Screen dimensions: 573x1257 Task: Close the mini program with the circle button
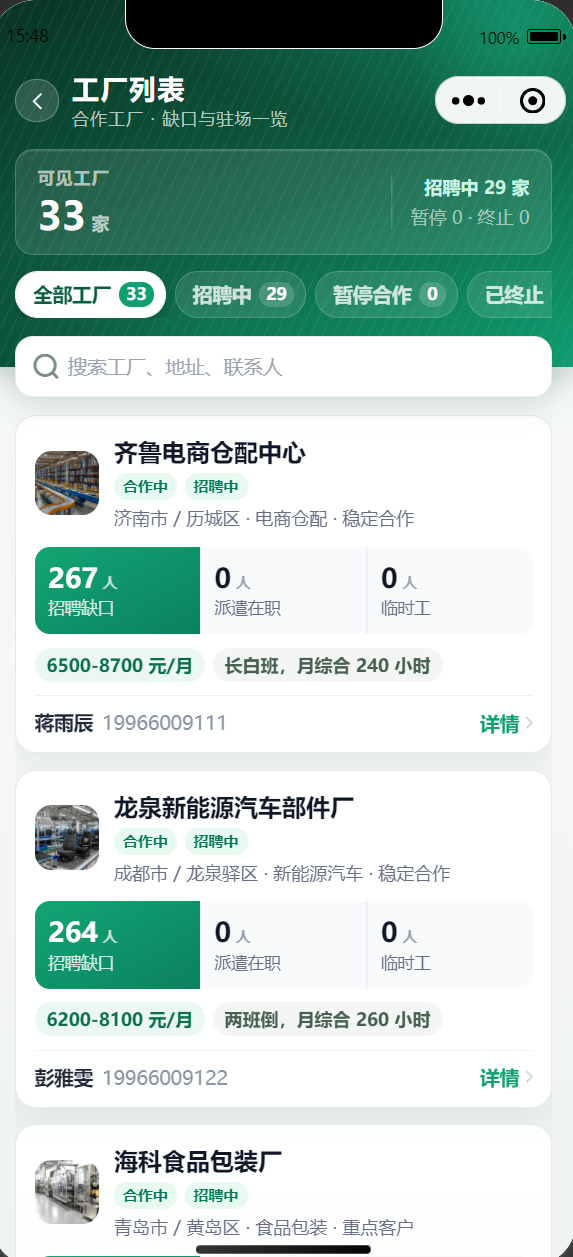point(533,101)
